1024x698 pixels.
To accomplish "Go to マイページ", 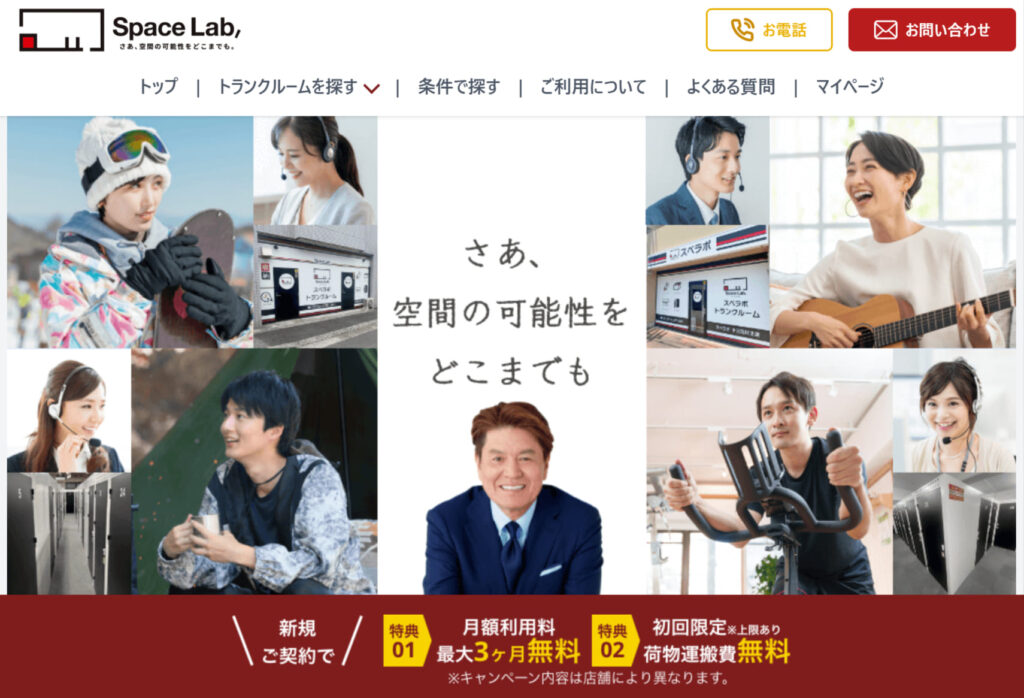I will tap(849, 87).
